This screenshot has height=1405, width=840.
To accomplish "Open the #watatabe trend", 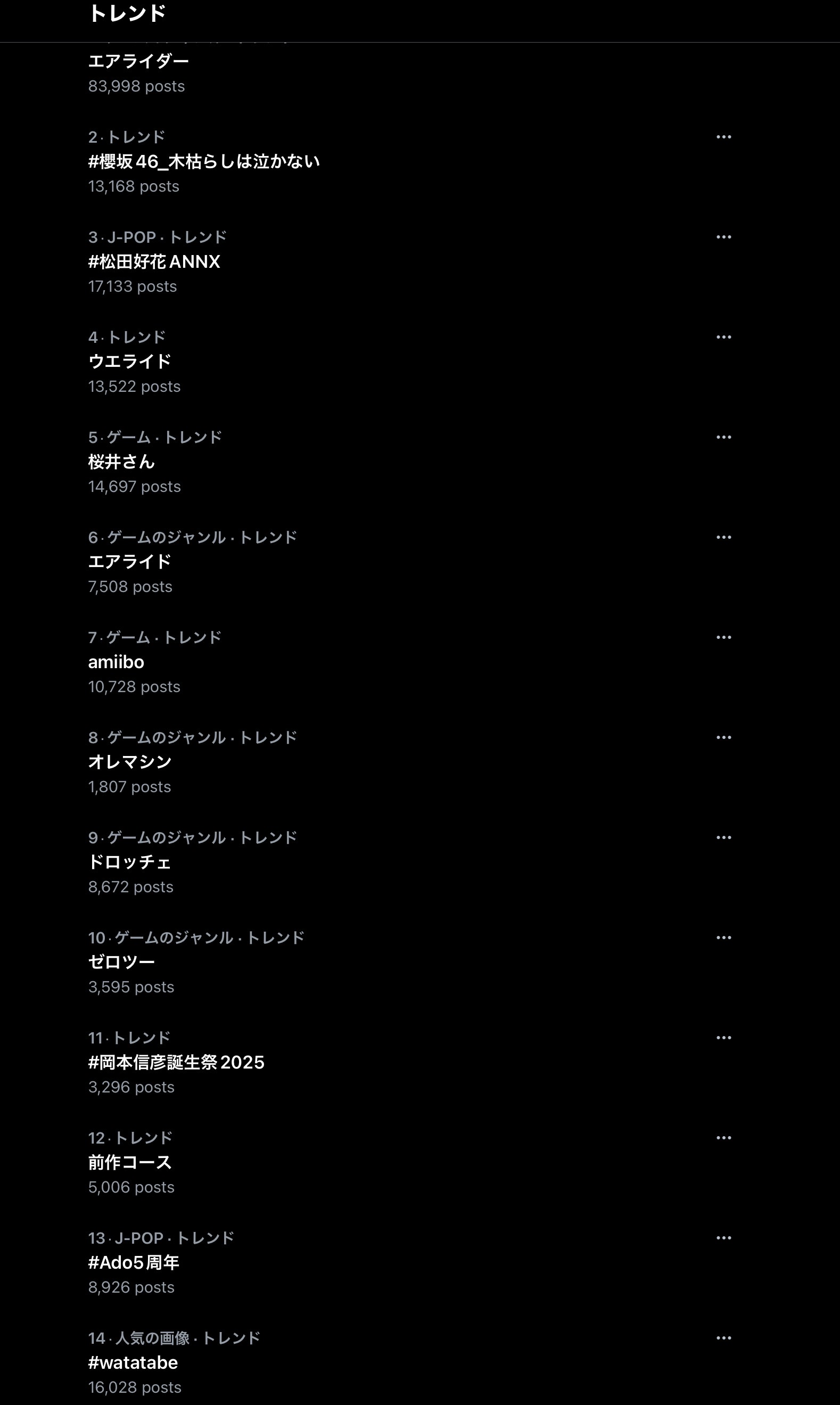I will (x=133, y=1362).
